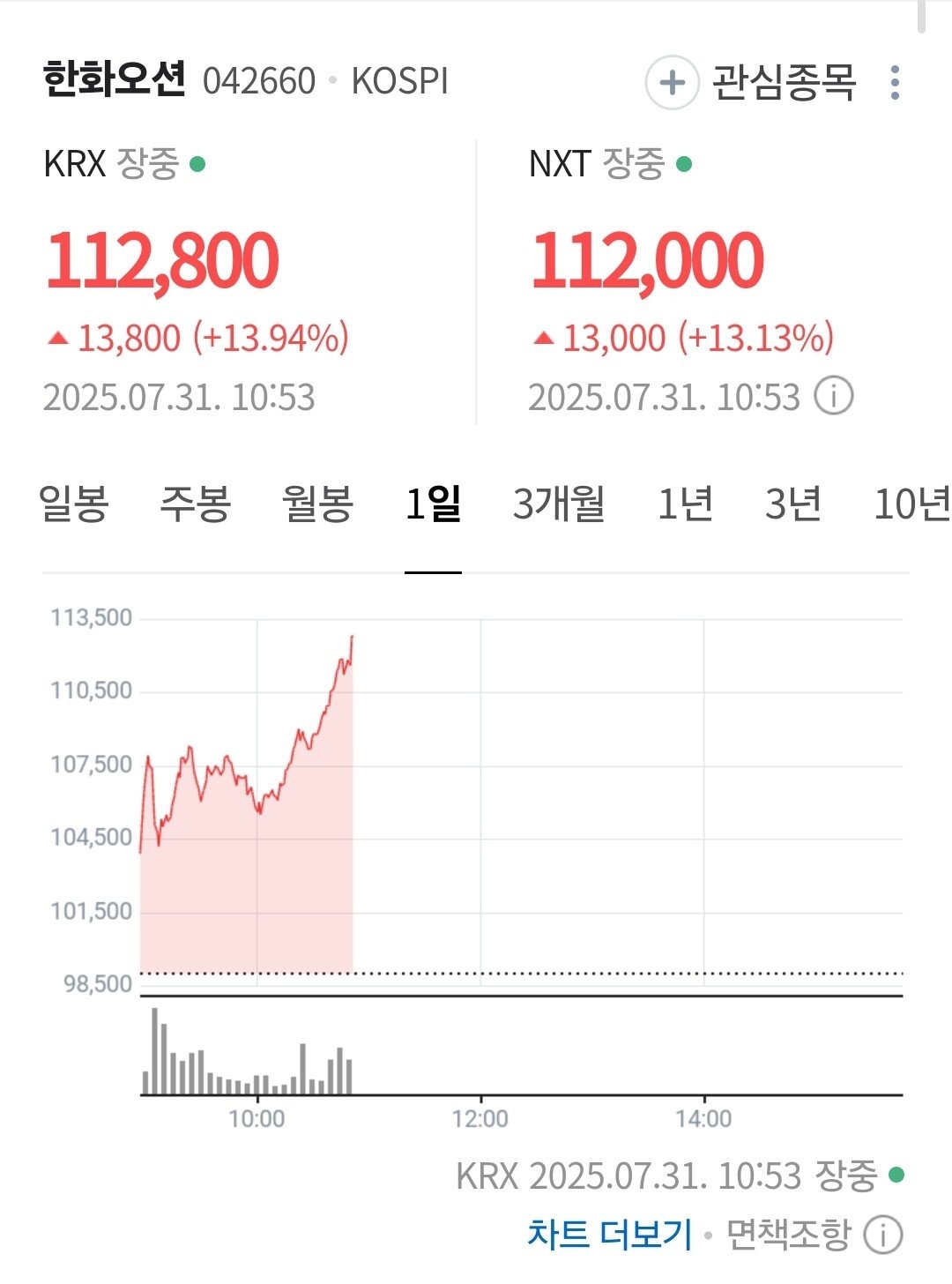Show the 3개월 chart range
The width and height of the screenshot is (952, 1284).
pyautogui.click(x=559, y=504)
